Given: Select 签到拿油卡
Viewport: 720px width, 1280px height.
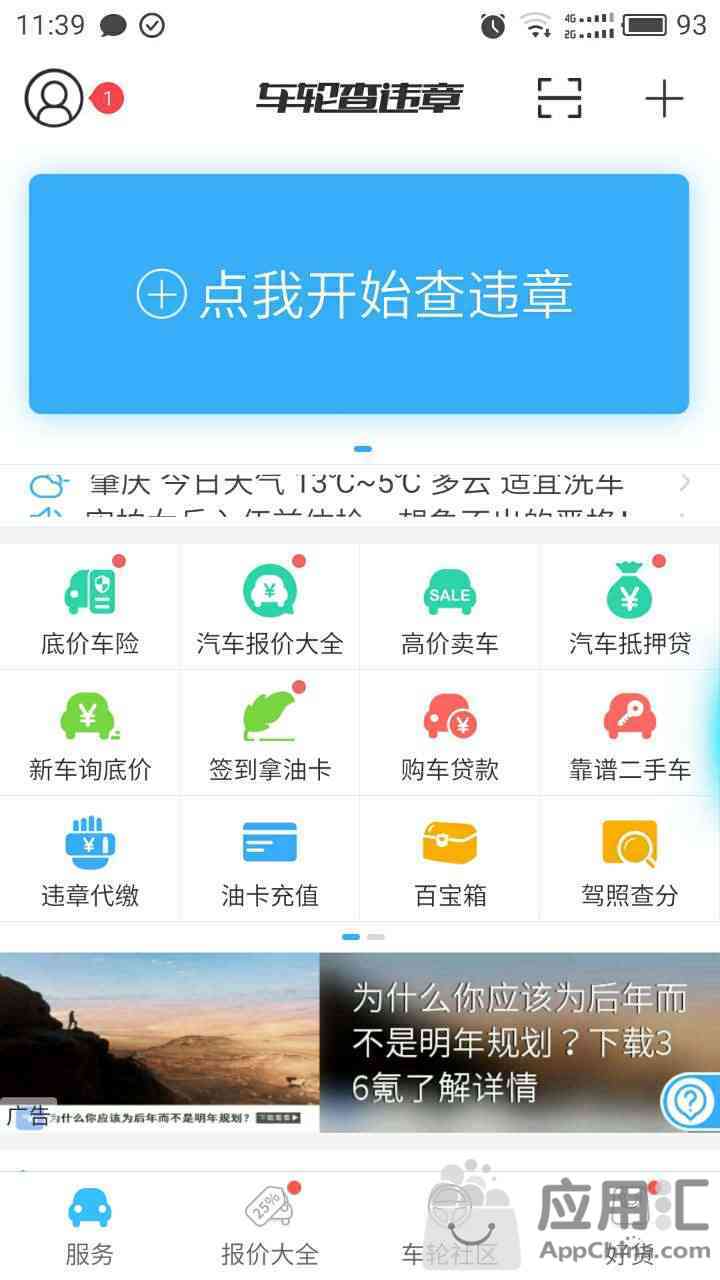Looking at the screenshot, I should point(270,733).
